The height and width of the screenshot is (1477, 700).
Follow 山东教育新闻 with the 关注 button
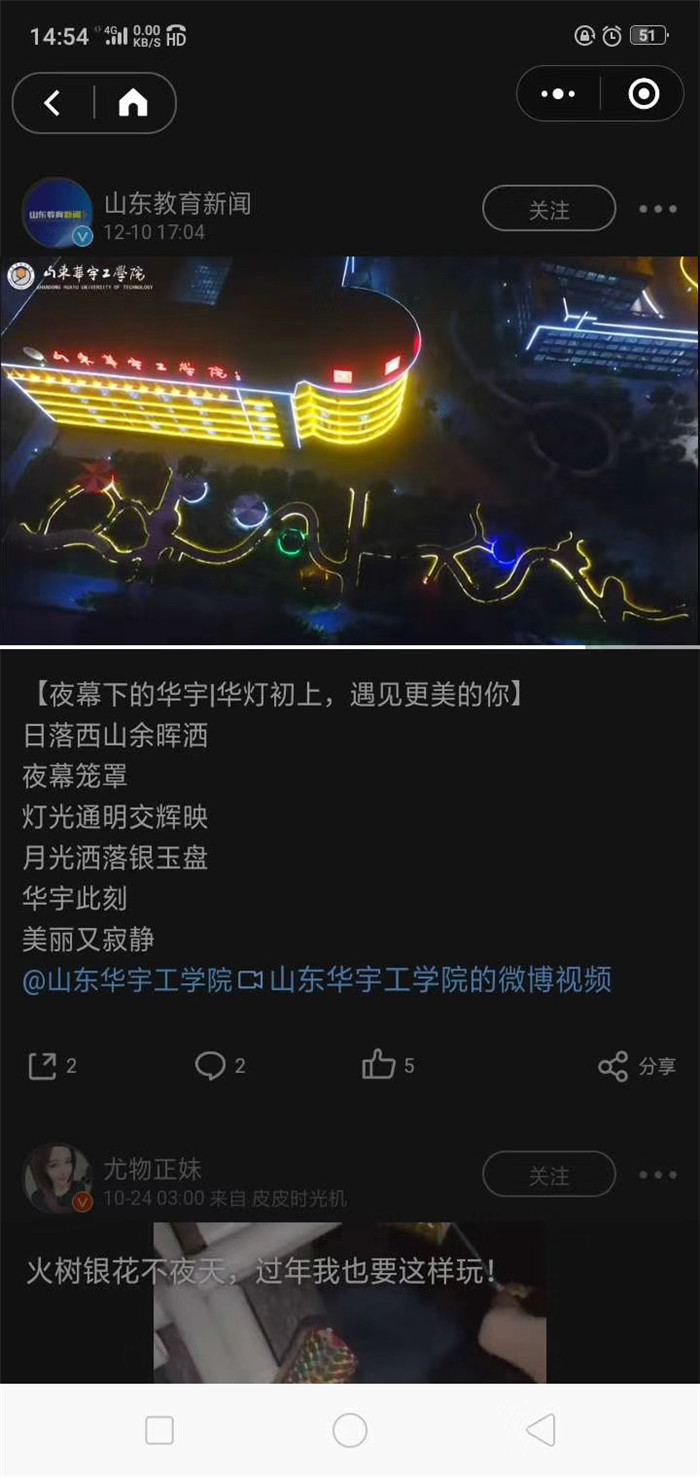click(x=549, y=209)
